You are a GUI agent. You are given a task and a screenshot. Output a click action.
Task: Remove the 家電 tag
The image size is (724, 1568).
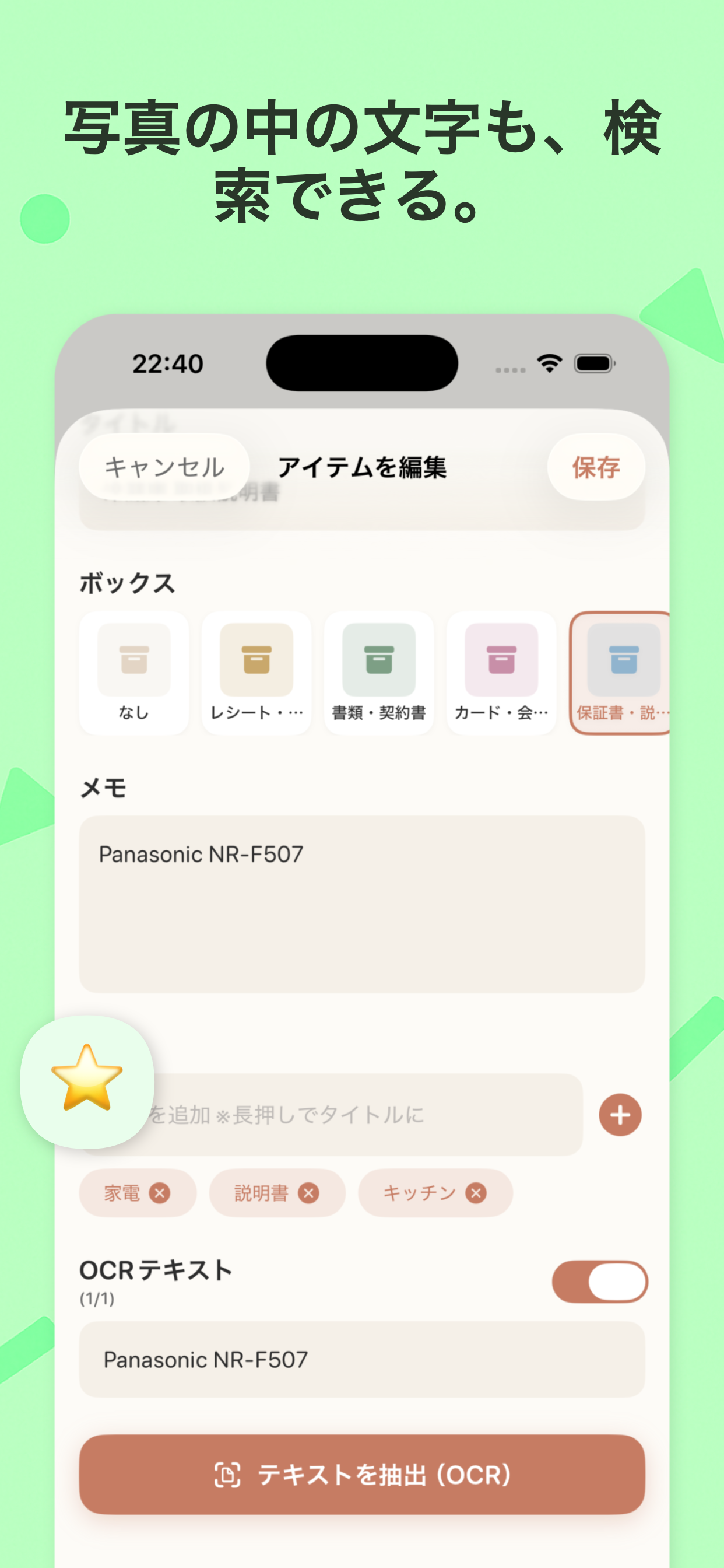coord(160,1193)
